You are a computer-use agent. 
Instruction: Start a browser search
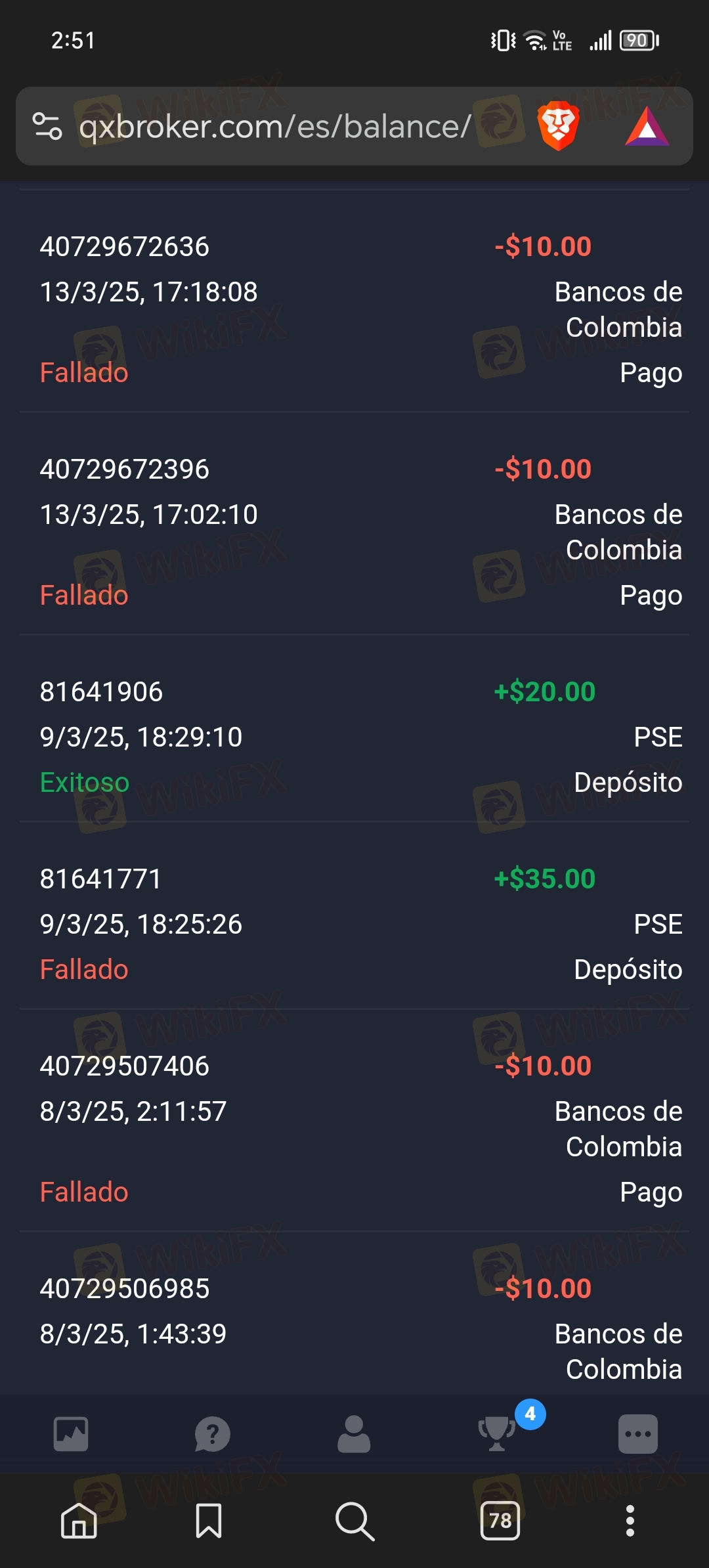coord(354,1521)
